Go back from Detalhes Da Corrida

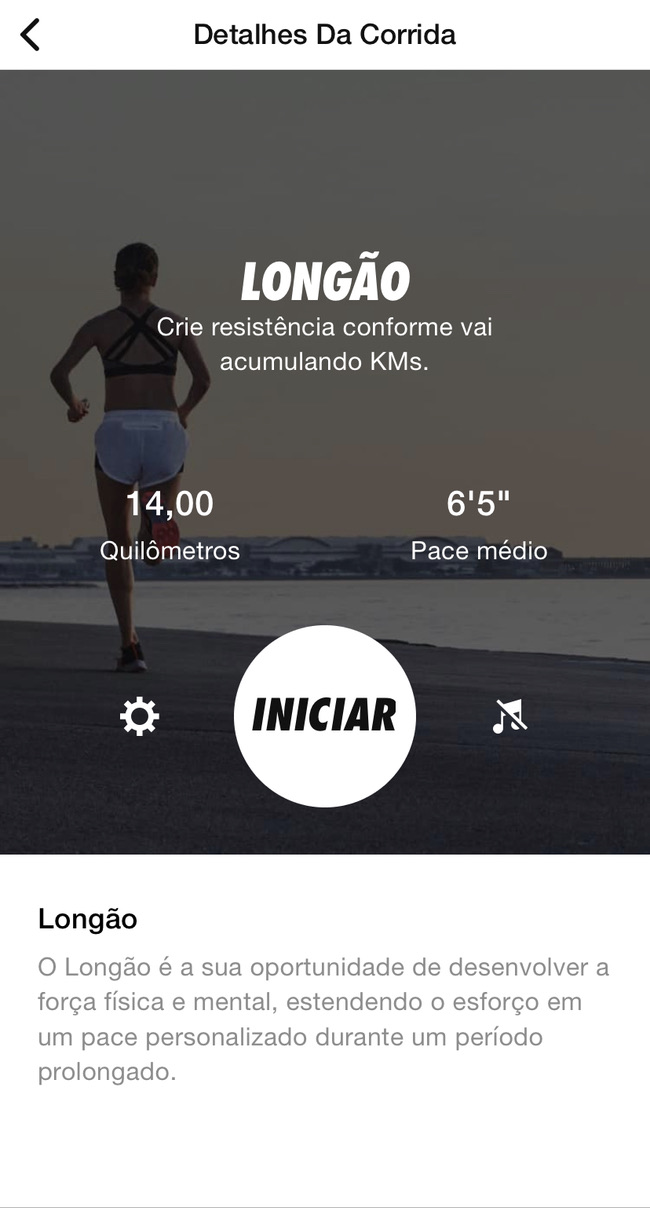(x=31, y=35)
